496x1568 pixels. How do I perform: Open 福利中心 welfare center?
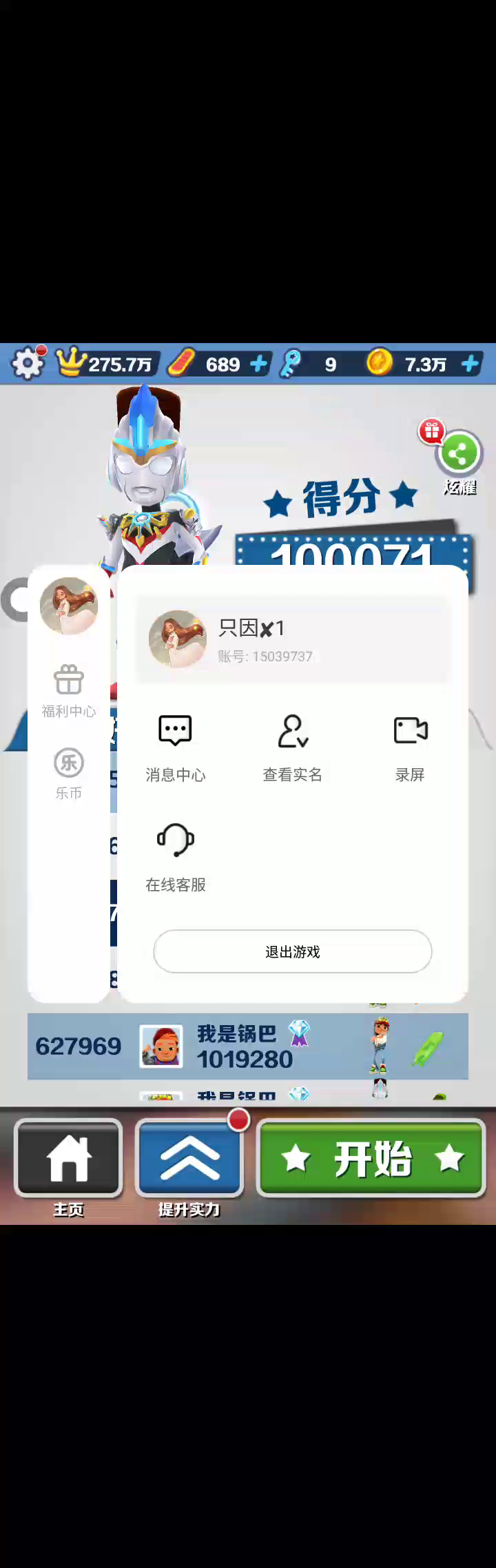pyautogui.click(x=69, y=691)
